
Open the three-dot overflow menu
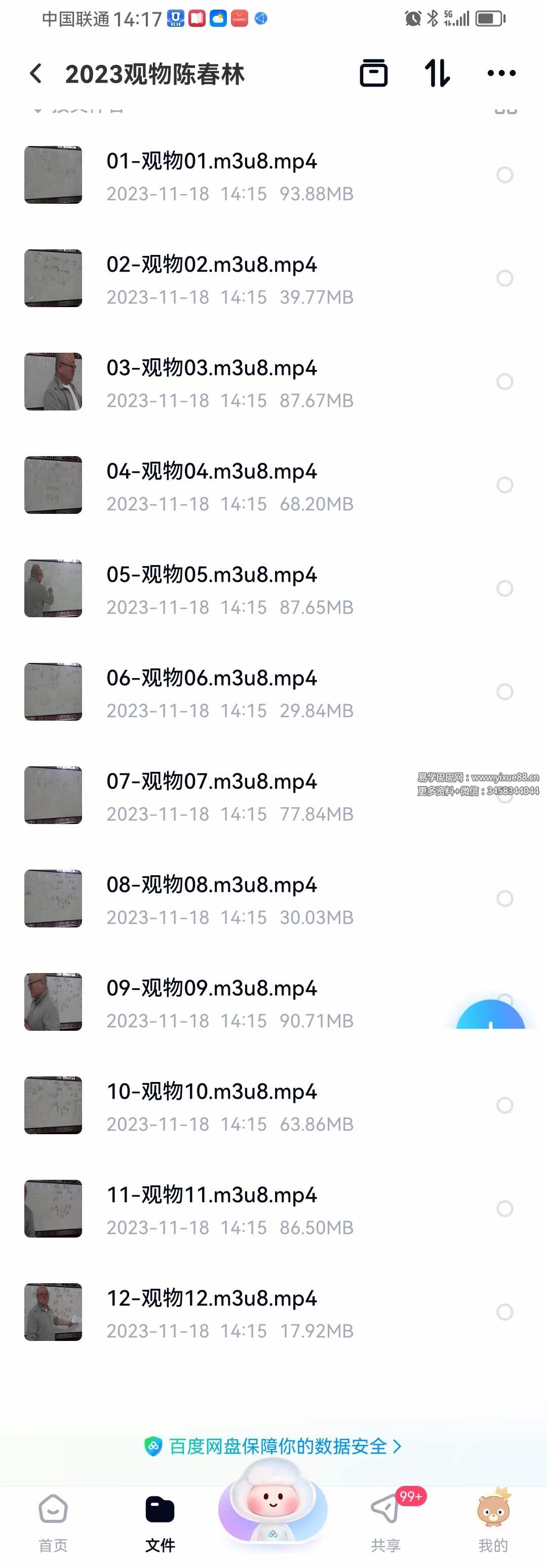coord(501,73)
